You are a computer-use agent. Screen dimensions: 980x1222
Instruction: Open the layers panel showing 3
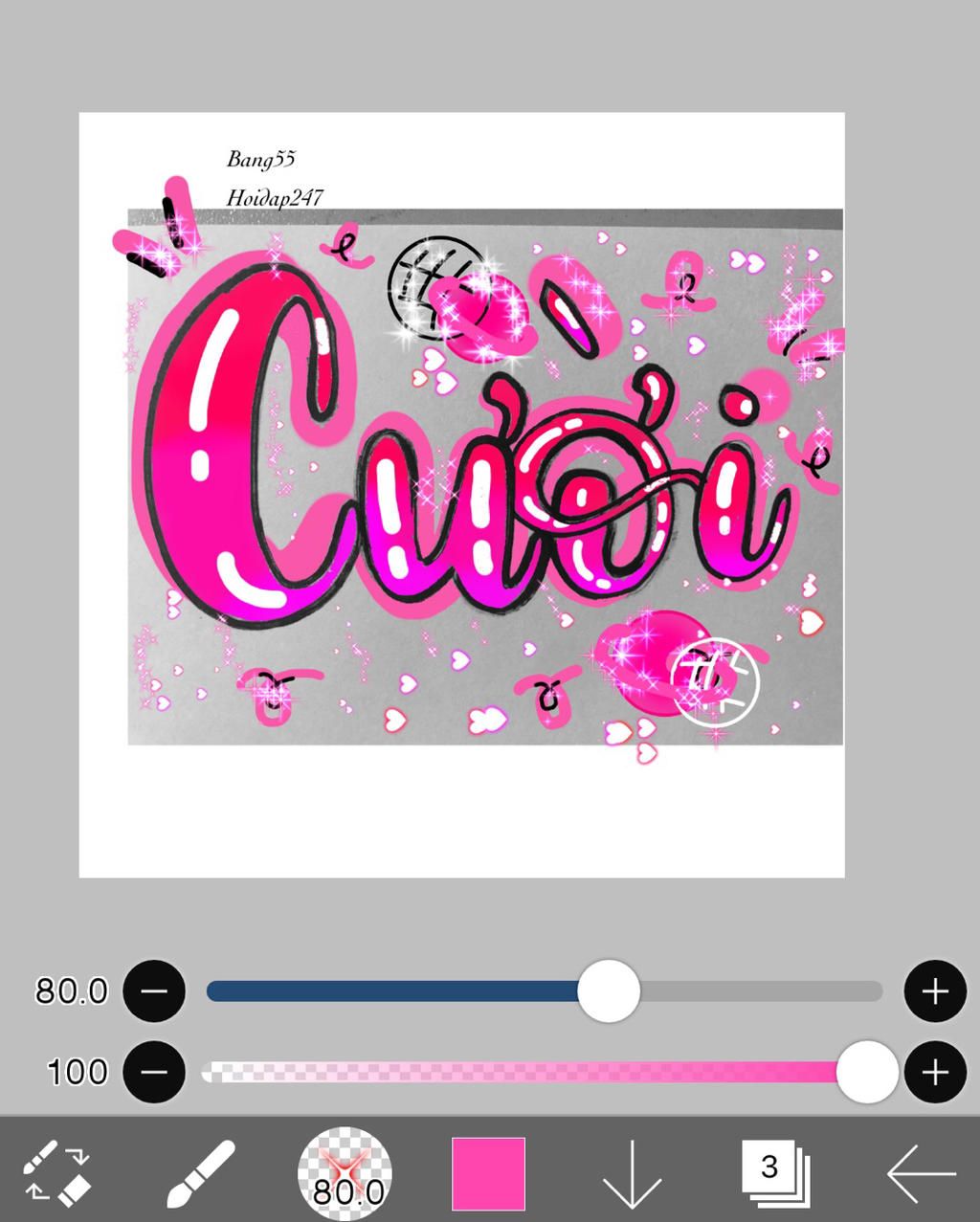774,1172
